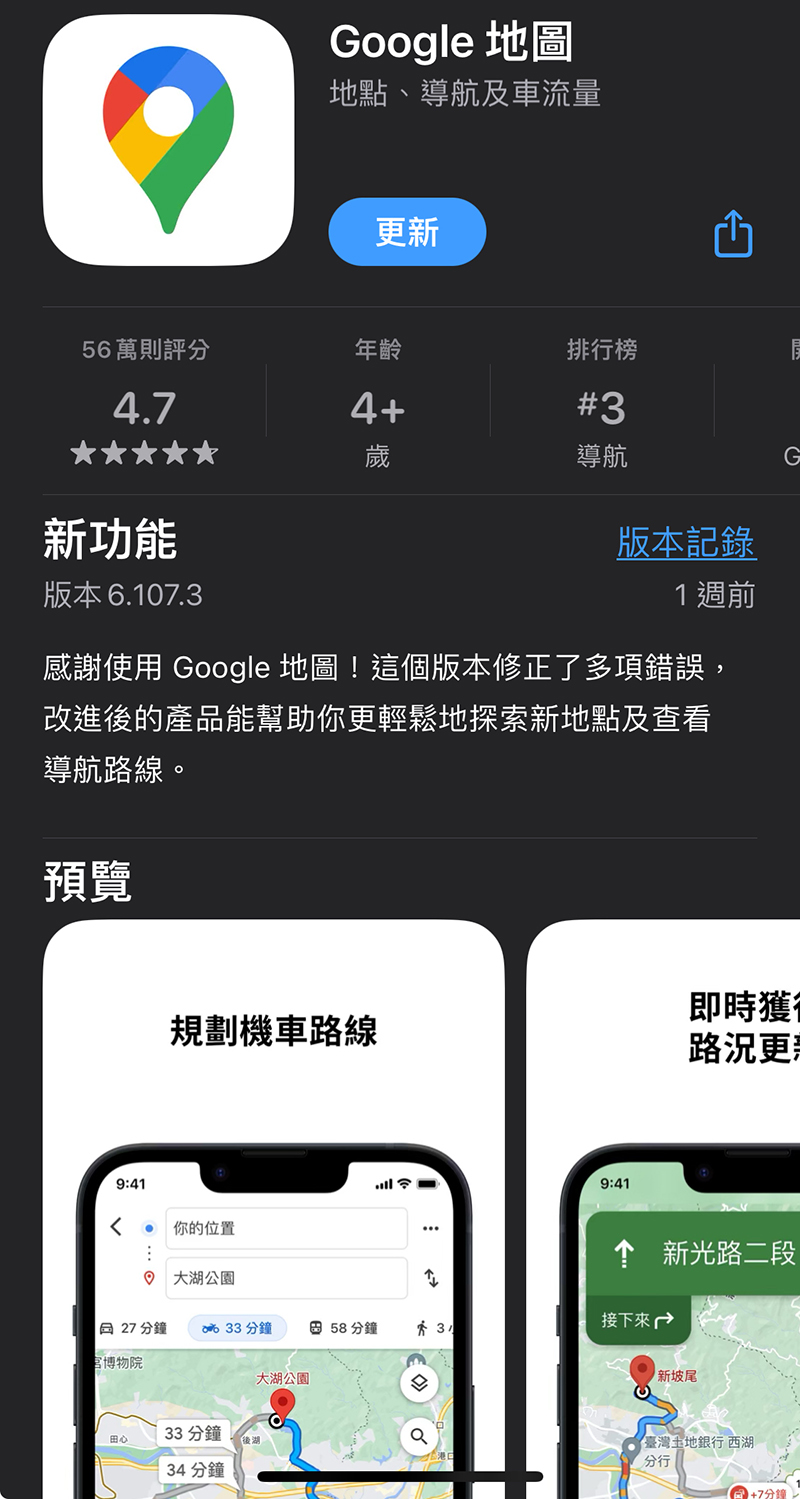
Task: Share the Google 地圖 app page
Action: tap(733, 234)
